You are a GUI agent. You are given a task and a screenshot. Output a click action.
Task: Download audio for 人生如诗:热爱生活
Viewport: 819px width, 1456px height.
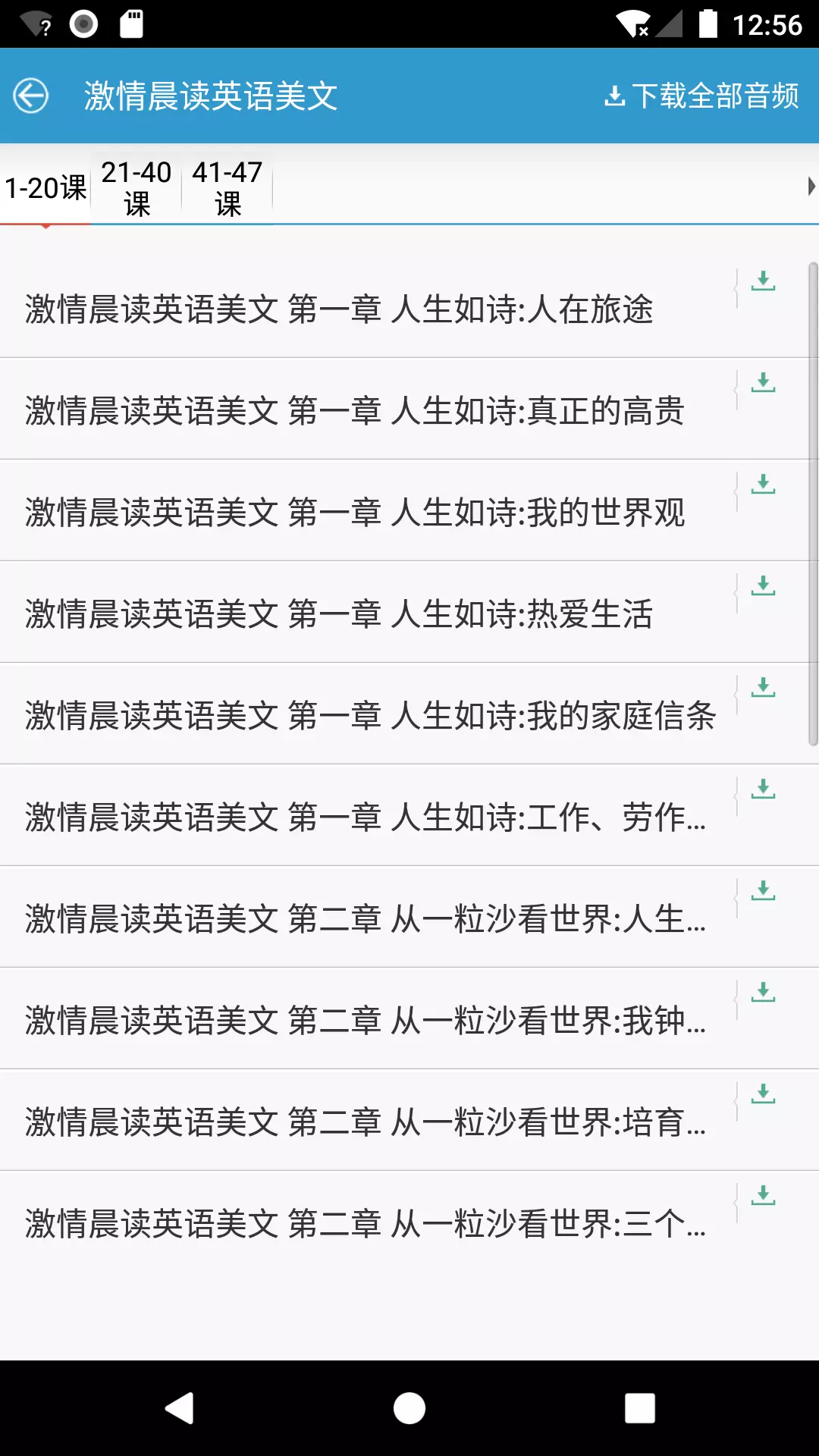(763, 585)
